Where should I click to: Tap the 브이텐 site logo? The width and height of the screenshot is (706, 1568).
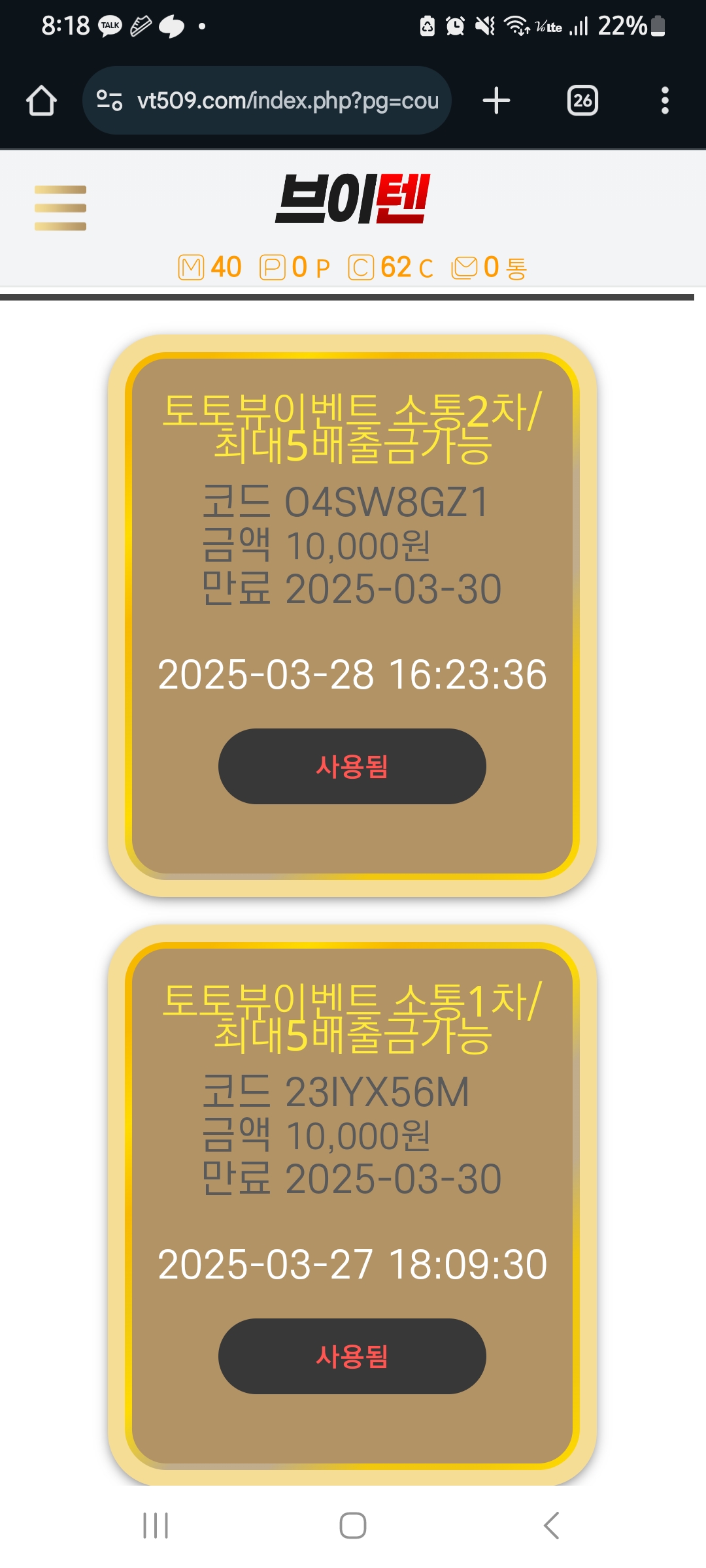[353, 199]
